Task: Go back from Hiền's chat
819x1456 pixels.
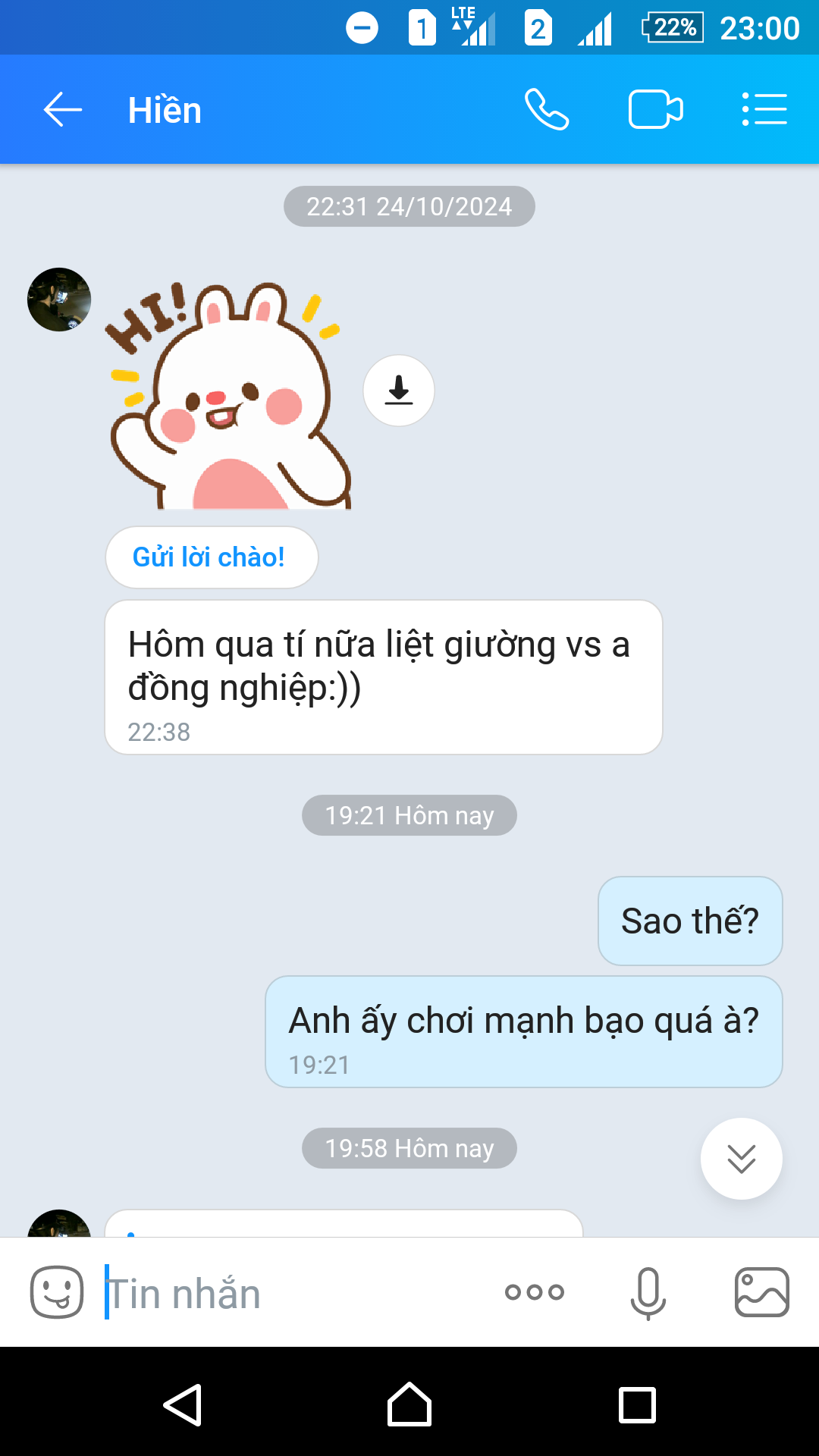Action: pyautogui.click(x=62, y=110)
